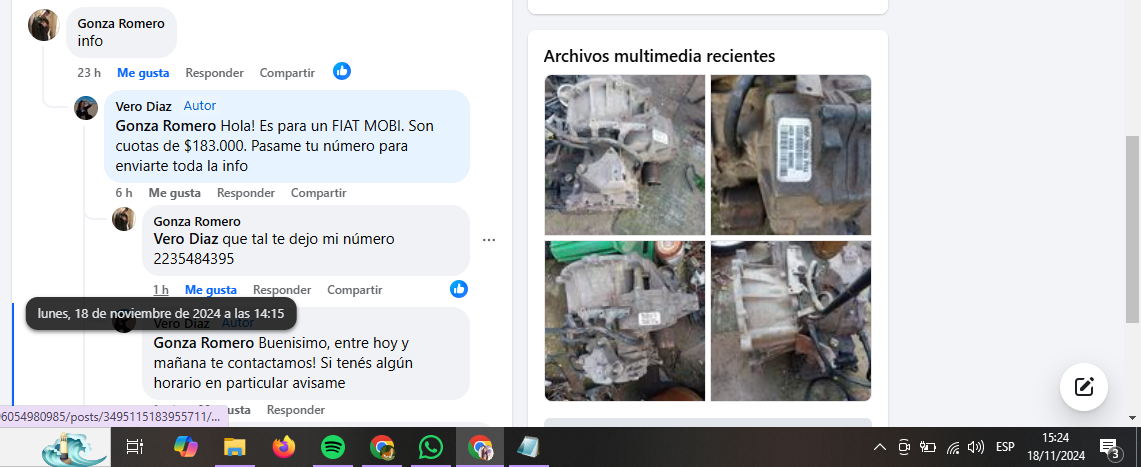
Task: Remove like from the phone number comment
Action: (x=210, y=290)
